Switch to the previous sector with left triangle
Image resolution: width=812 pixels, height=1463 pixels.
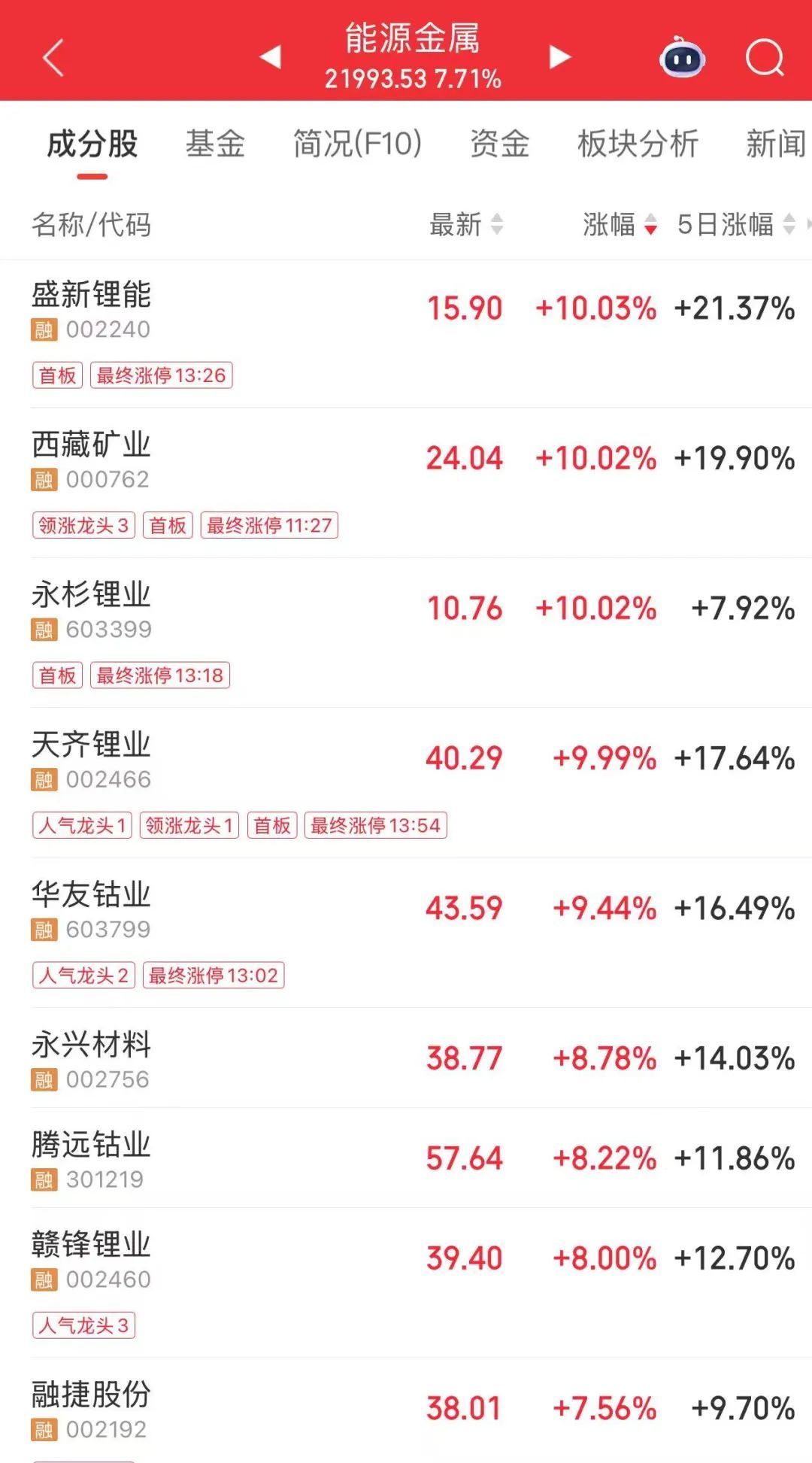tap(270, 57)
